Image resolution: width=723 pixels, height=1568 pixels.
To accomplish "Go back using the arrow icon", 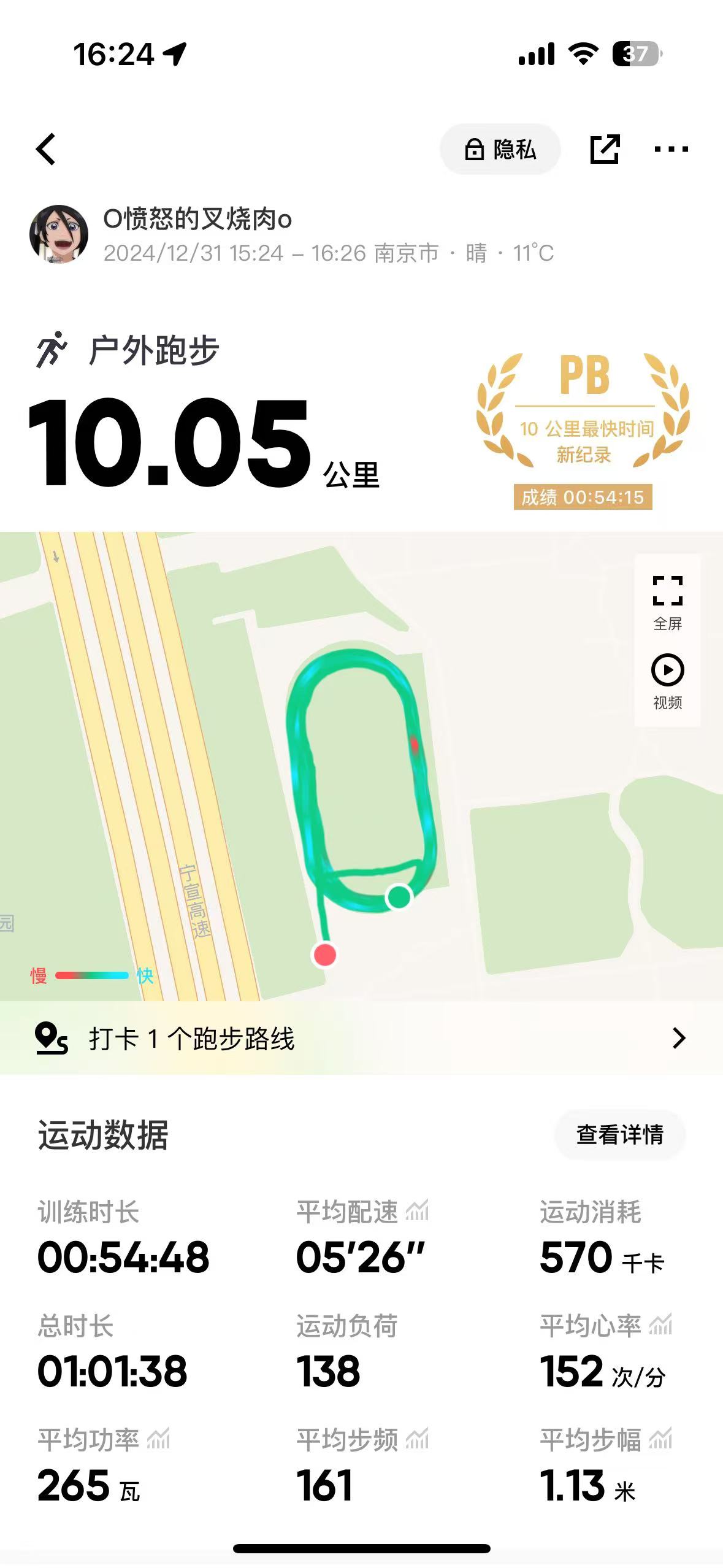I will click(x=46, y=149).
